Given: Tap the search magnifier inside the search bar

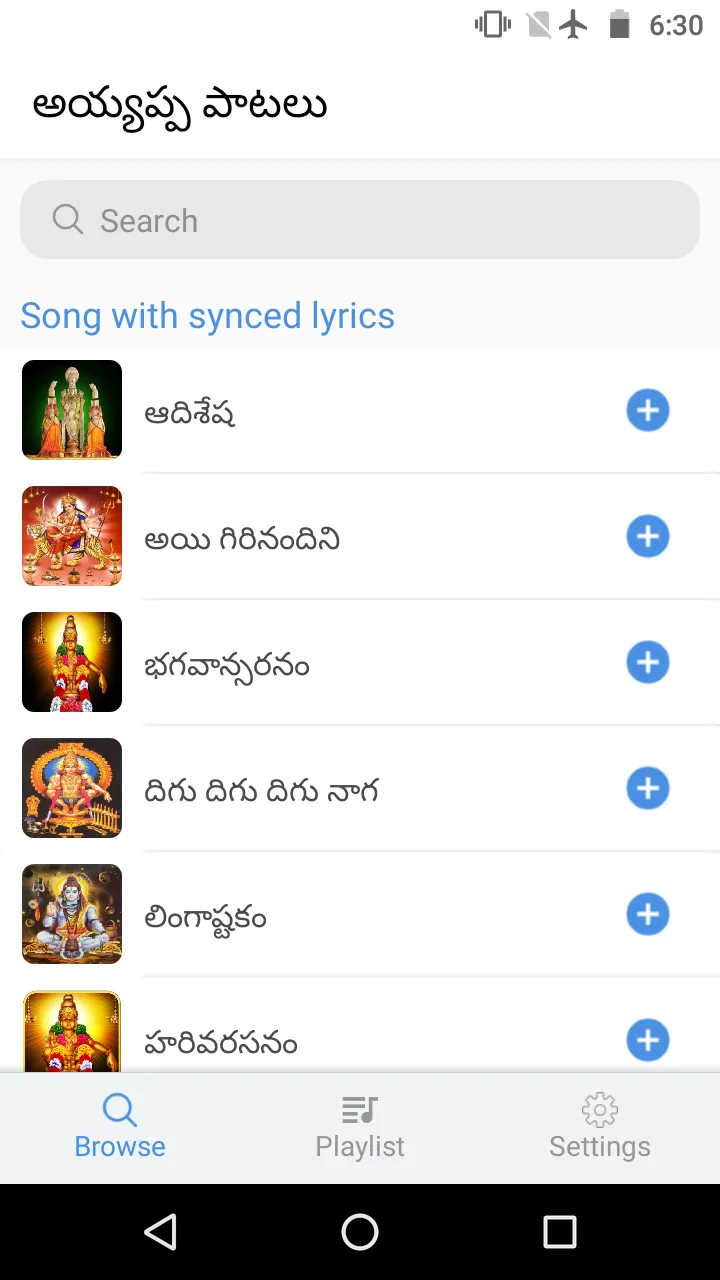Looking at the screenshot, I should pyautogui.click(x=66, y=219).
